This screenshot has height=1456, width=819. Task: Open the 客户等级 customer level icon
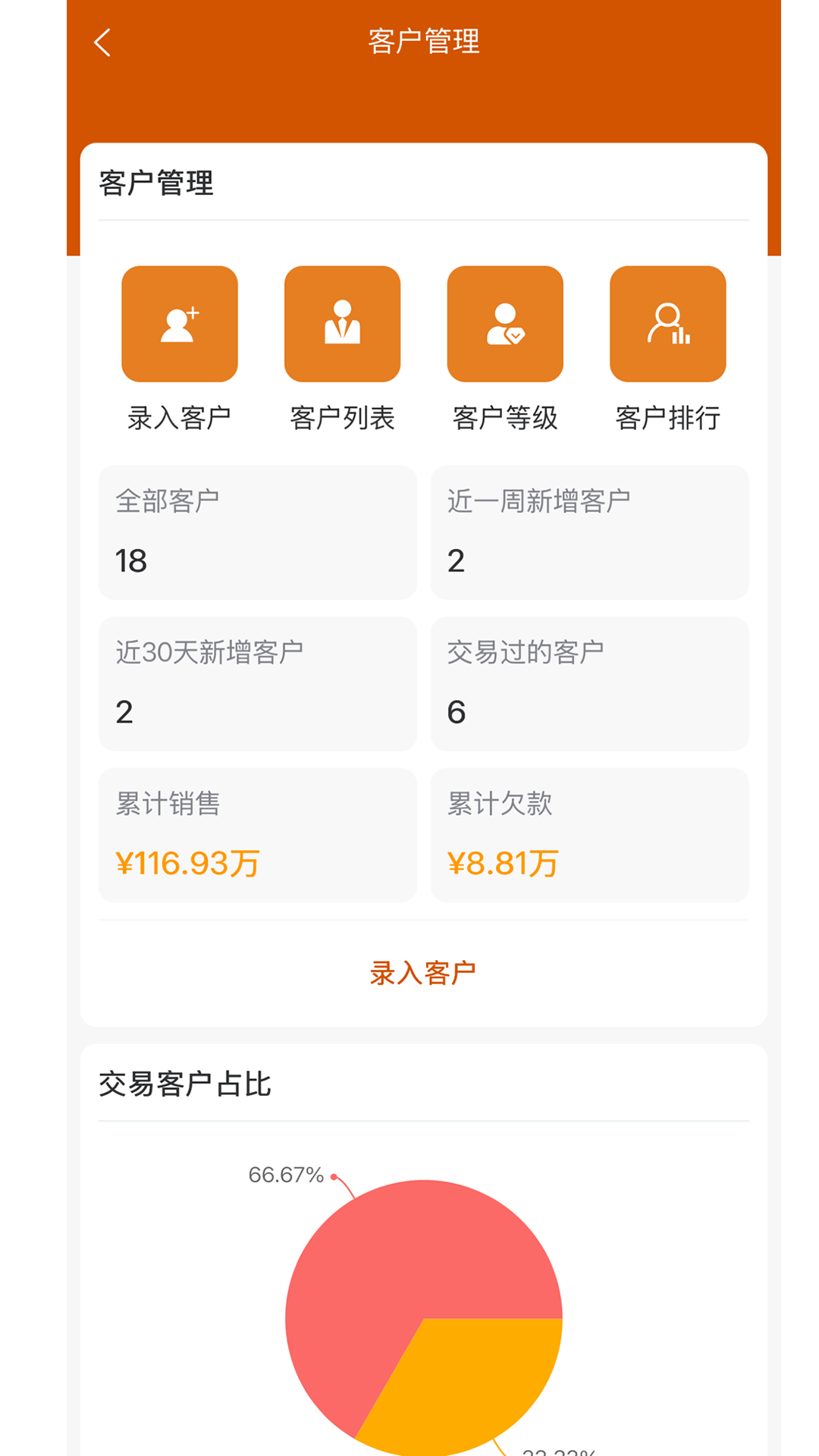point(505,324)
